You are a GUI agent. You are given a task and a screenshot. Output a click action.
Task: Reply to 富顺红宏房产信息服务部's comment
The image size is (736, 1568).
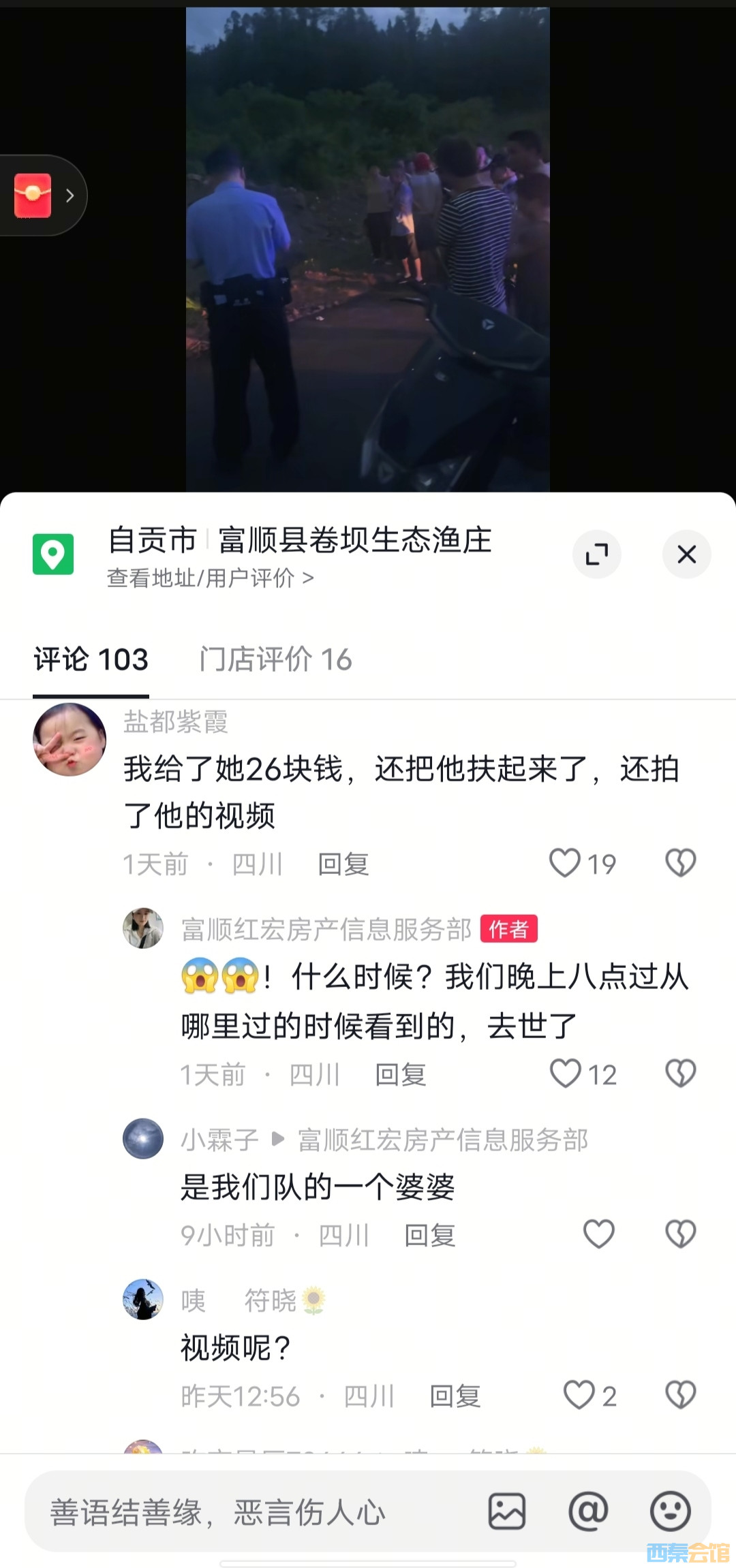(x=400, y=1075)
